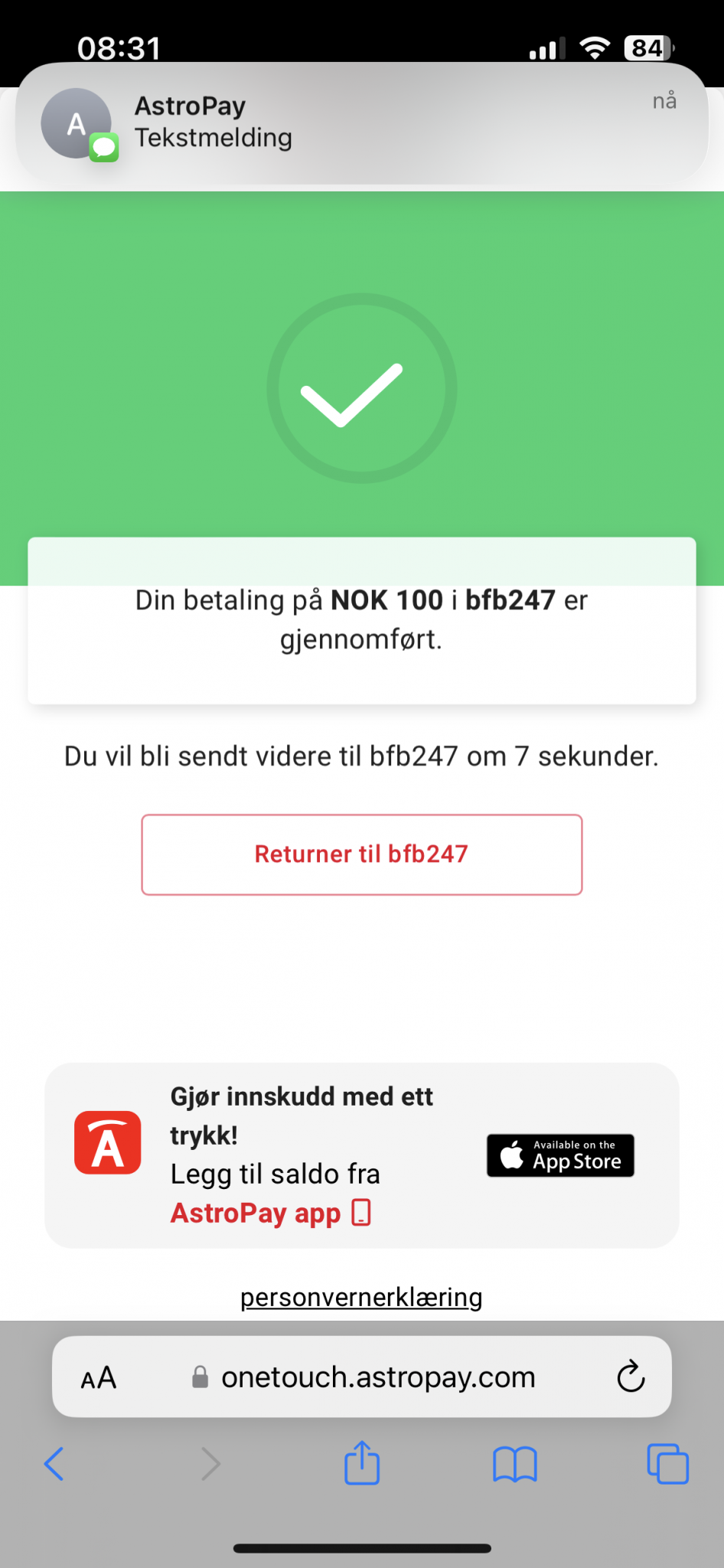Show all open Safari tabs
The width and height of the screenshot is (724, 1568).
coord(667,1464)
